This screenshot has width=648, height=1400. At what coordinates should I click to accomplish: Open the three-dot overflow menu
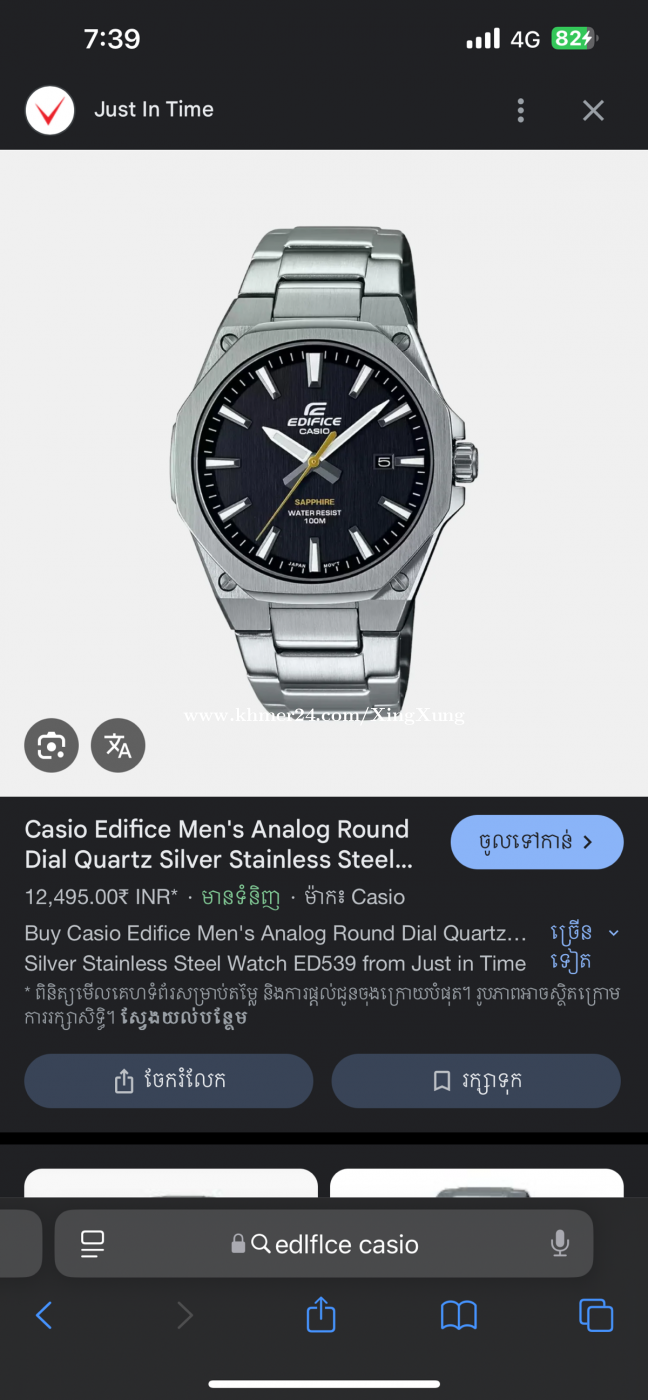(x=520, y=110)
